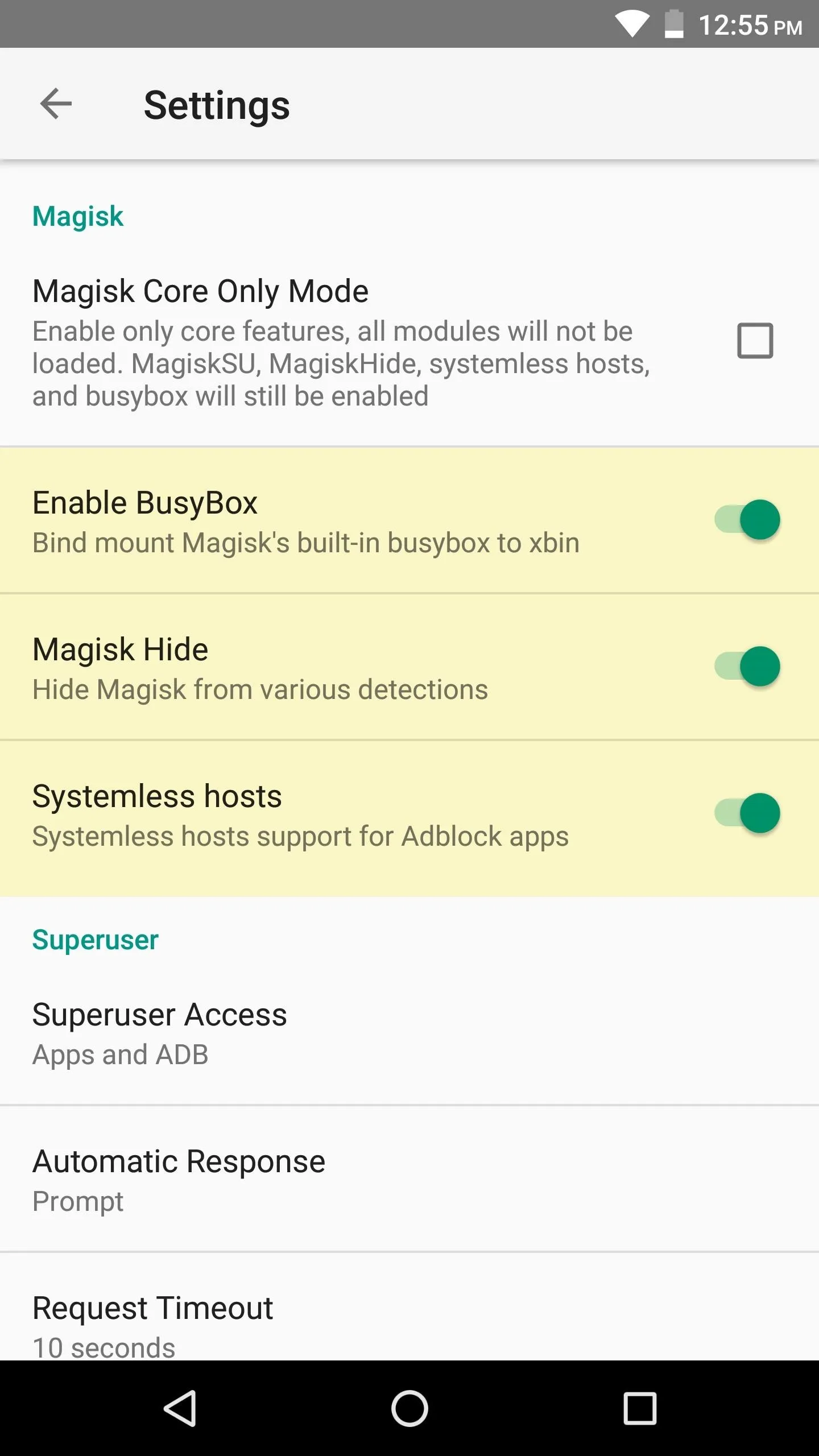Tap the system home button
The height and width of the screenshot is (1456, 819).
[x=409, y=1408]
